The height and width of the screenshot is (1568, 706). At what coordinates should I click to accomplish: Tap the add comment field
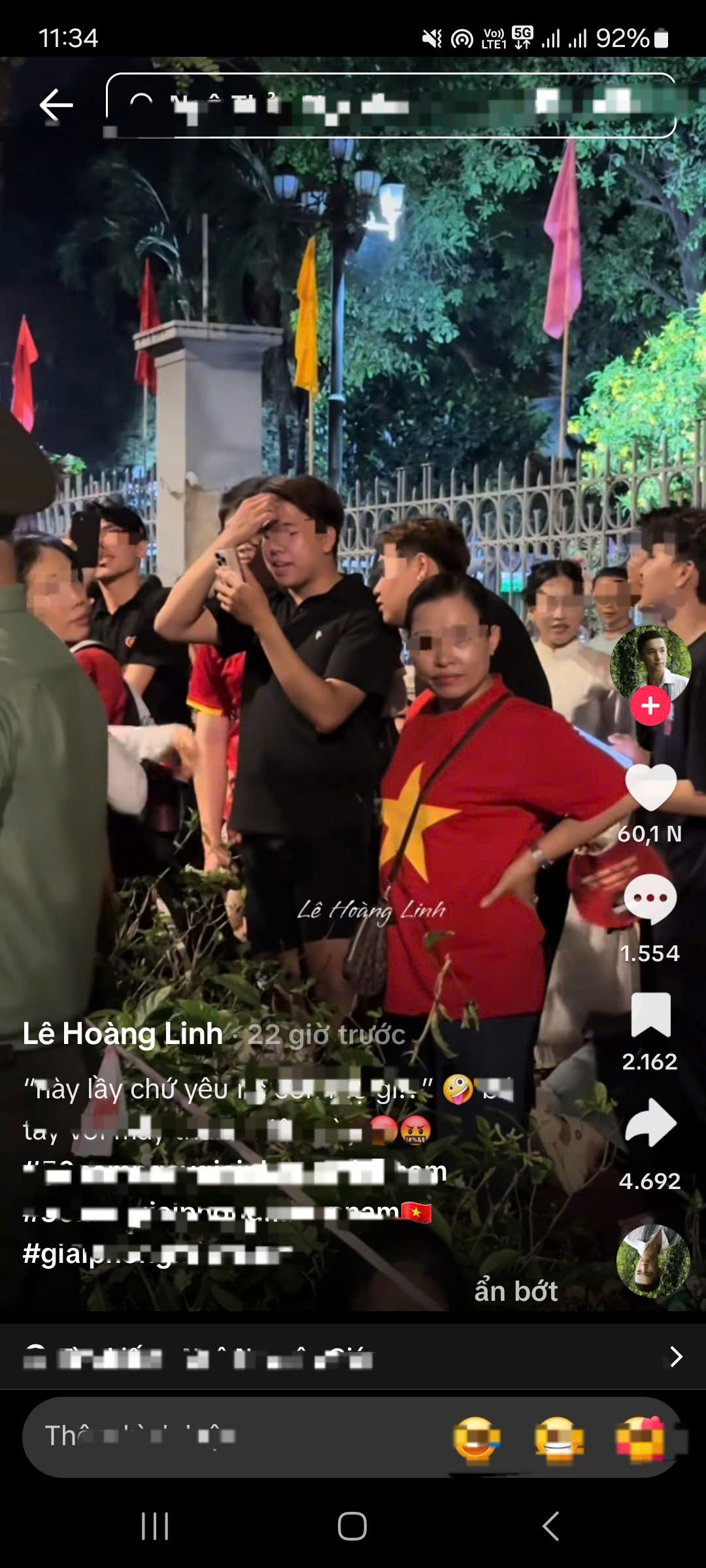[x=229, y=1436]
